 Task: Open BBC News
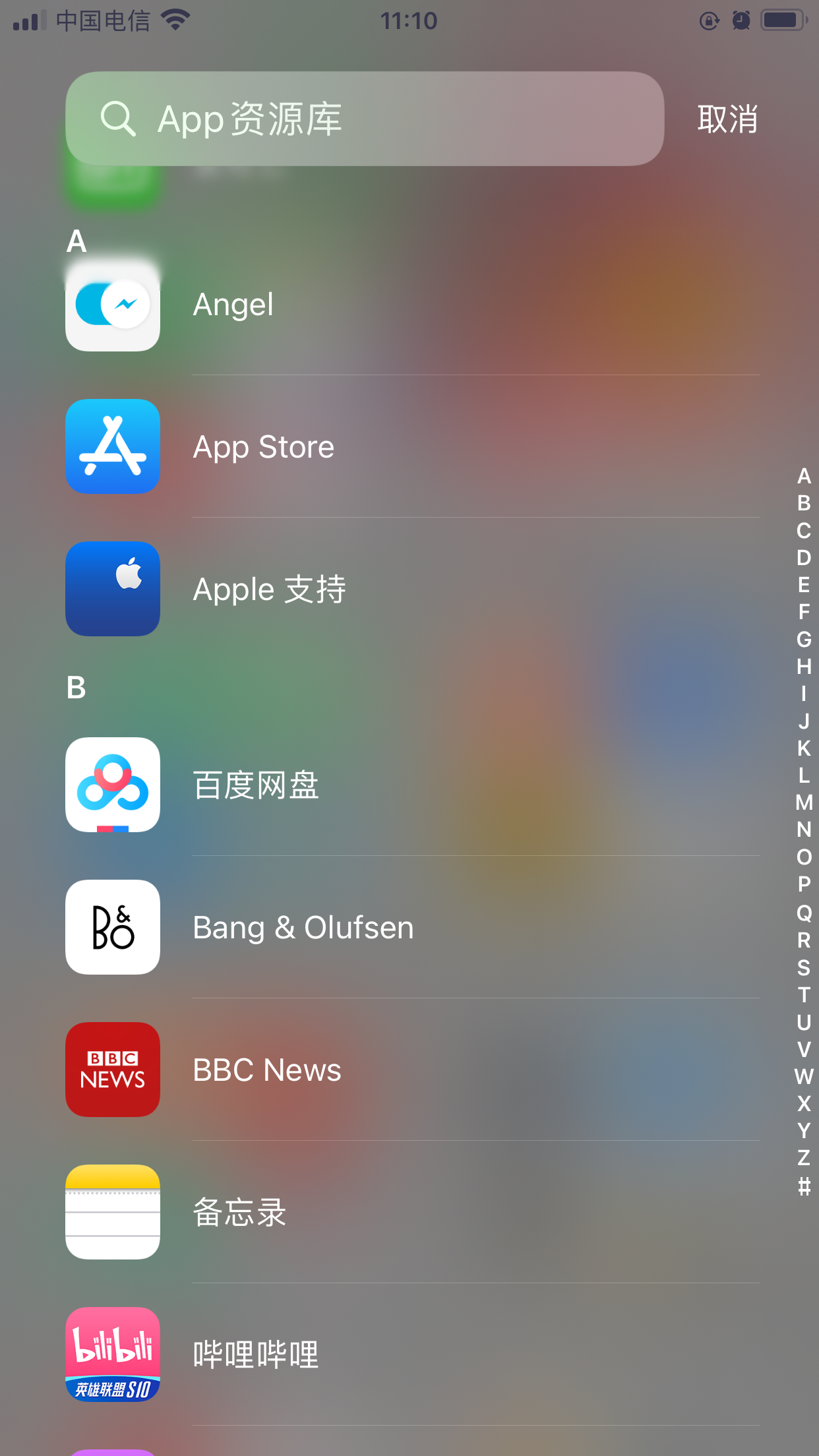[x=113, y=1070]
